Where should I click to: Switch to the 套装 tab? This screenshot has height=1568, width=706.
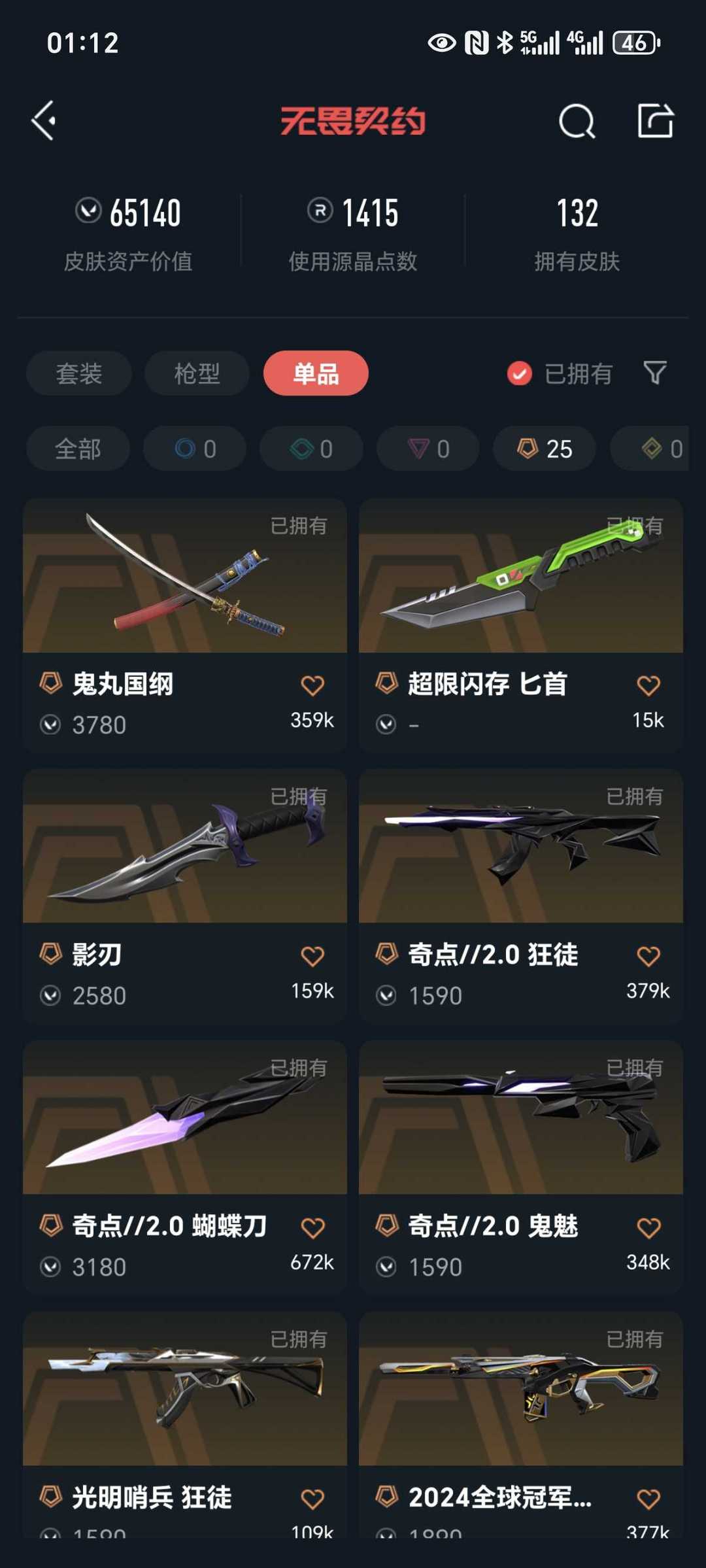coord(79,373)
